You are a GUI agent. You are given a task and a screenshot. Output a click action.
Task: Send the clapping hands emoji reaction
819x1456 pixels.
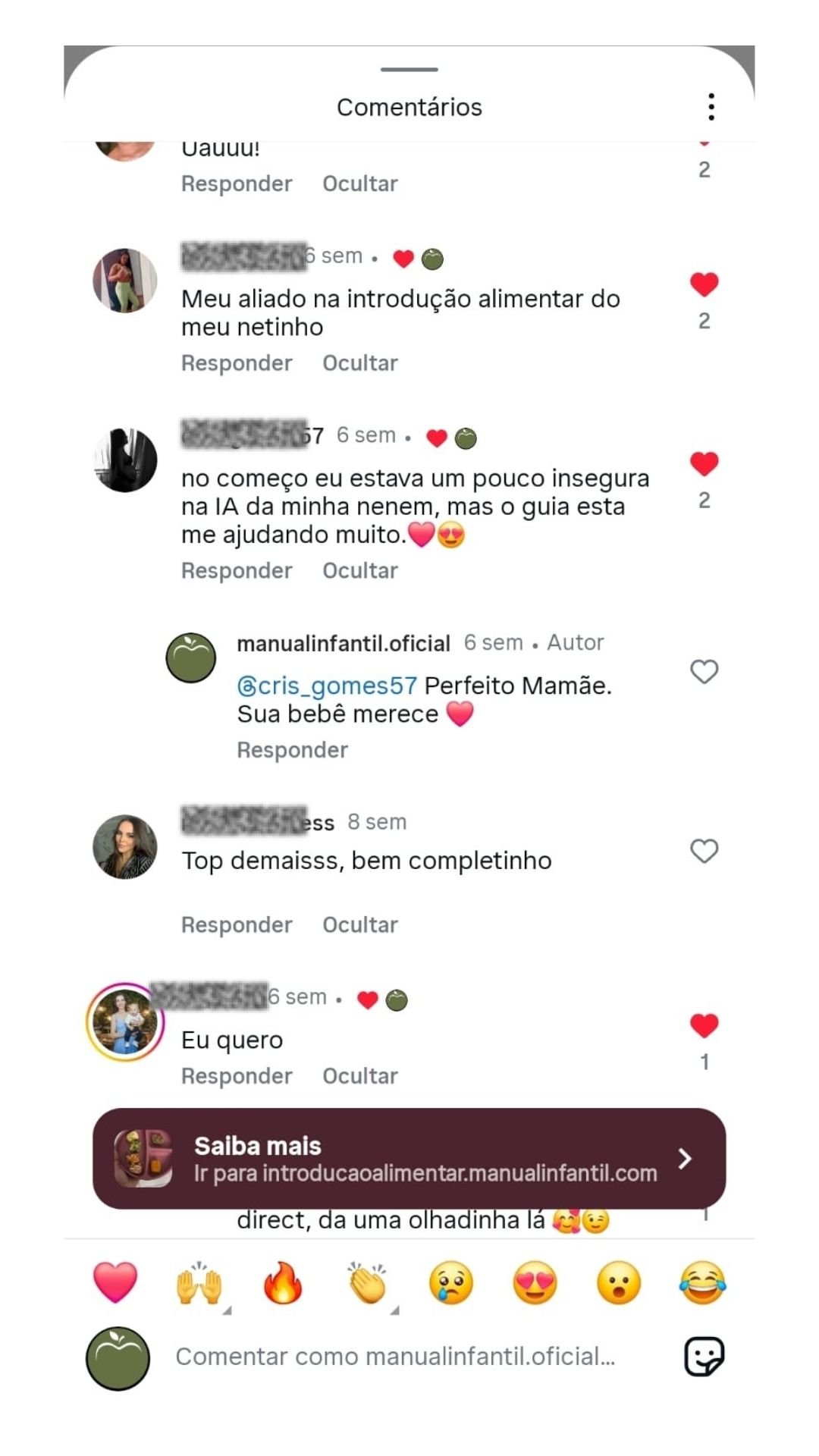[367, 1283]
